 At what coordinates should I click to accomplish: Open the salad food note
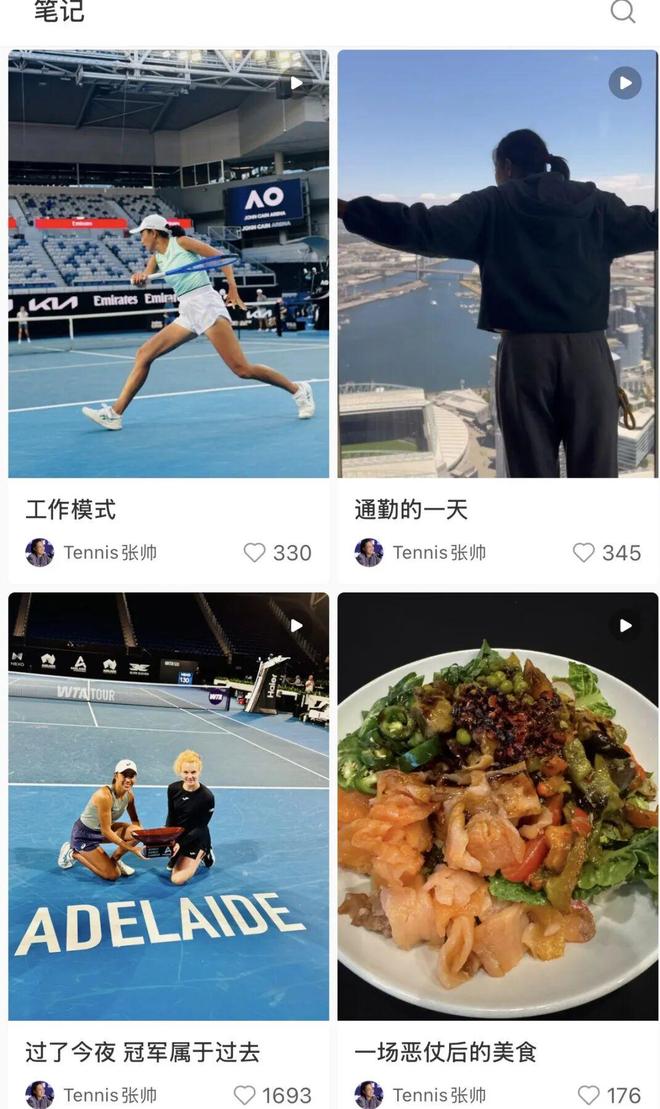[497, 806]
